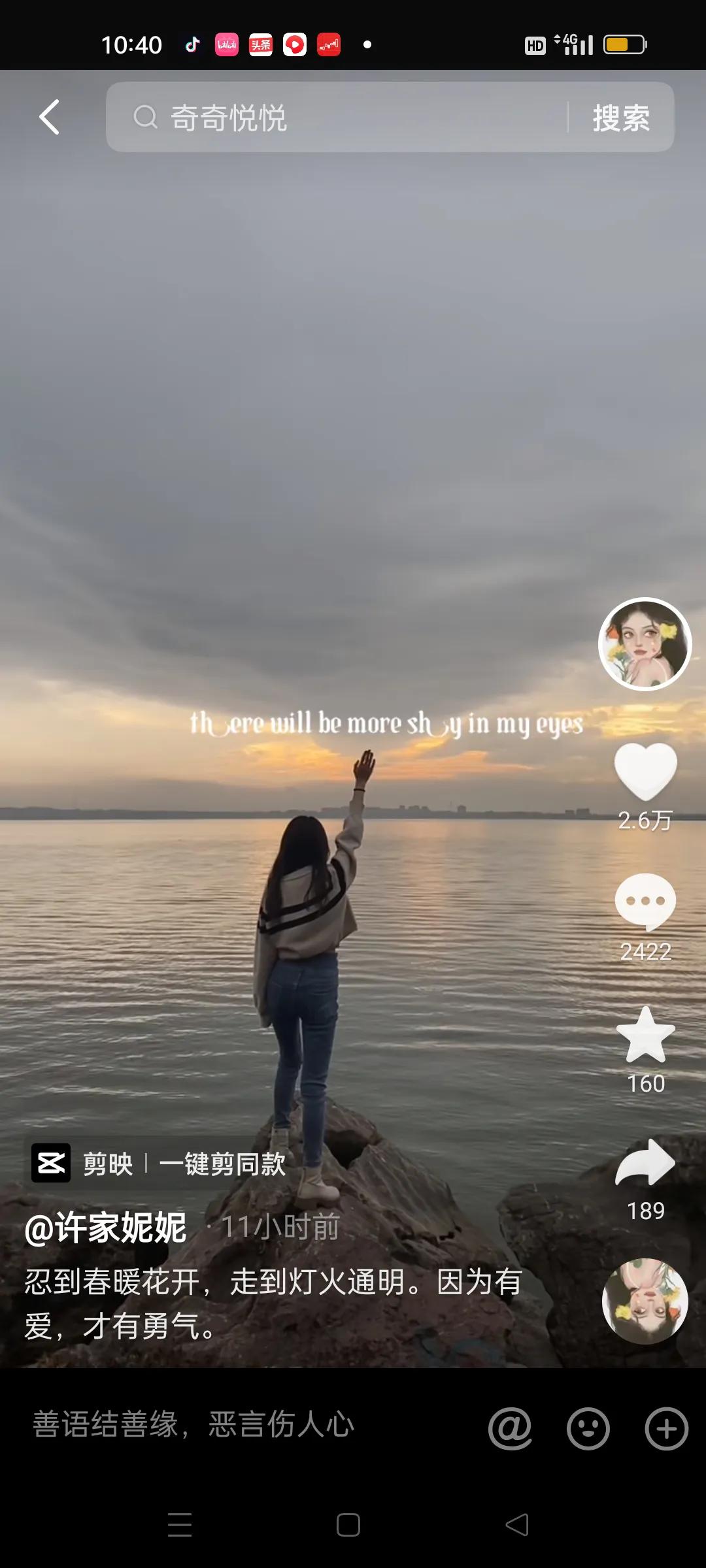Open the comments section
This screenshot has width=706, height=1568.
click(645, 902)
